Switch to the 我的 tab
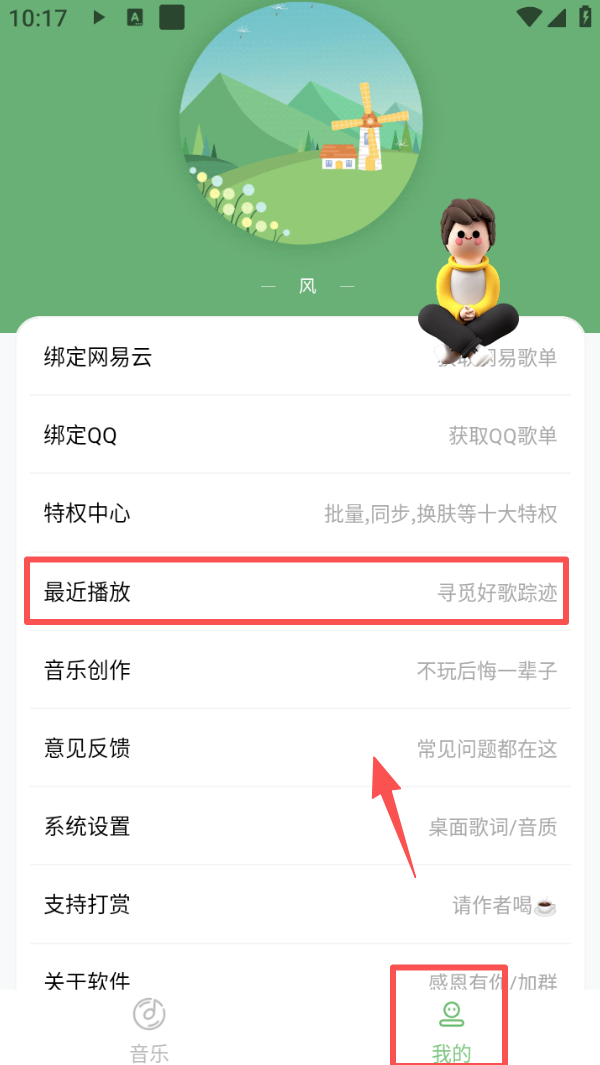This screenshot has height=1065, width=600. [x=451, y=1028]
